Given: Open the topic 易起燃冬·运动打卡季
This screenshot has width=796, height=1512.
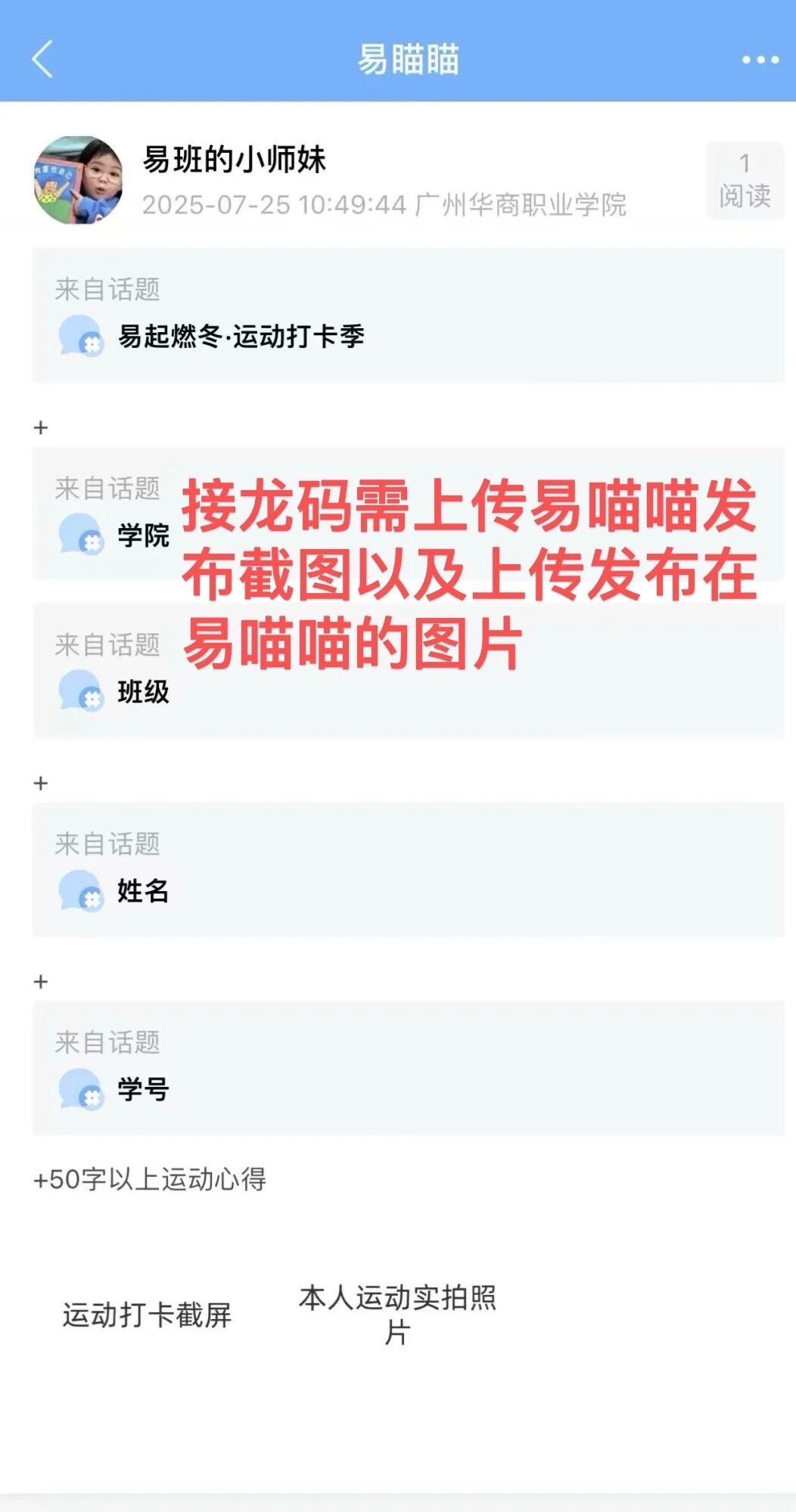Looking at the screenshot, I should [242, 336].
